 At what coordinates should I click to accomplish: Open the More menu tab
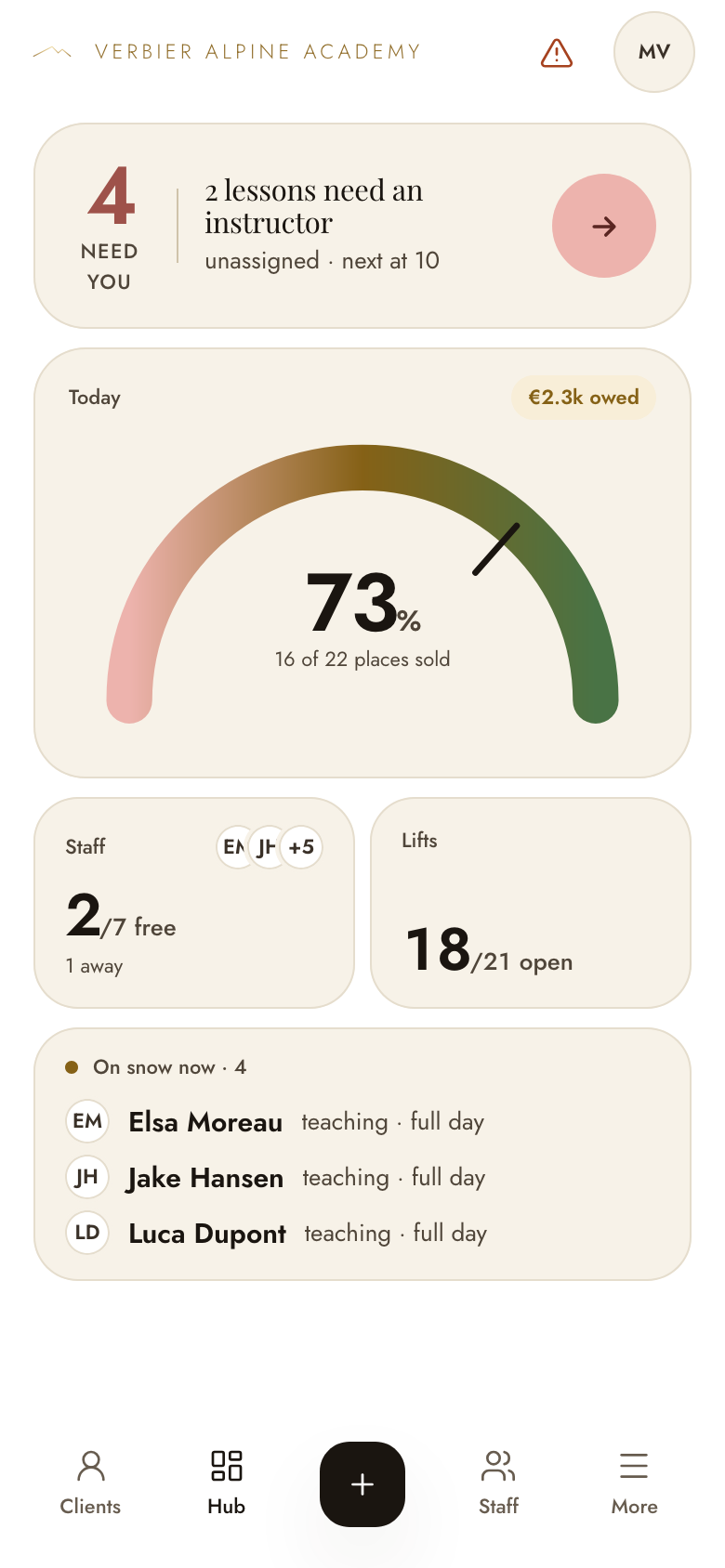[x=634, y=1483]
